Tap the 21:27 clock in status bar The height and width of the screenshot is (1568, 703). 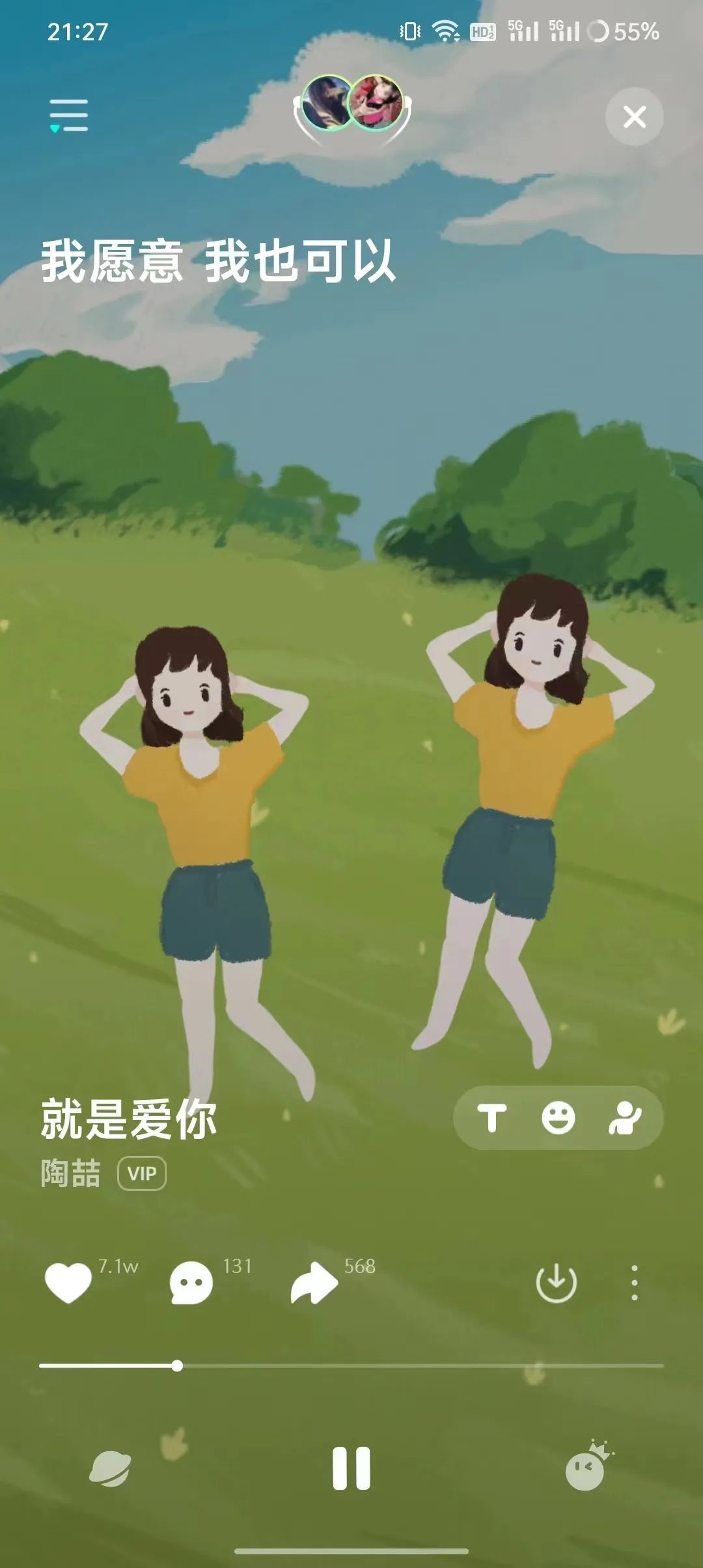78,30
